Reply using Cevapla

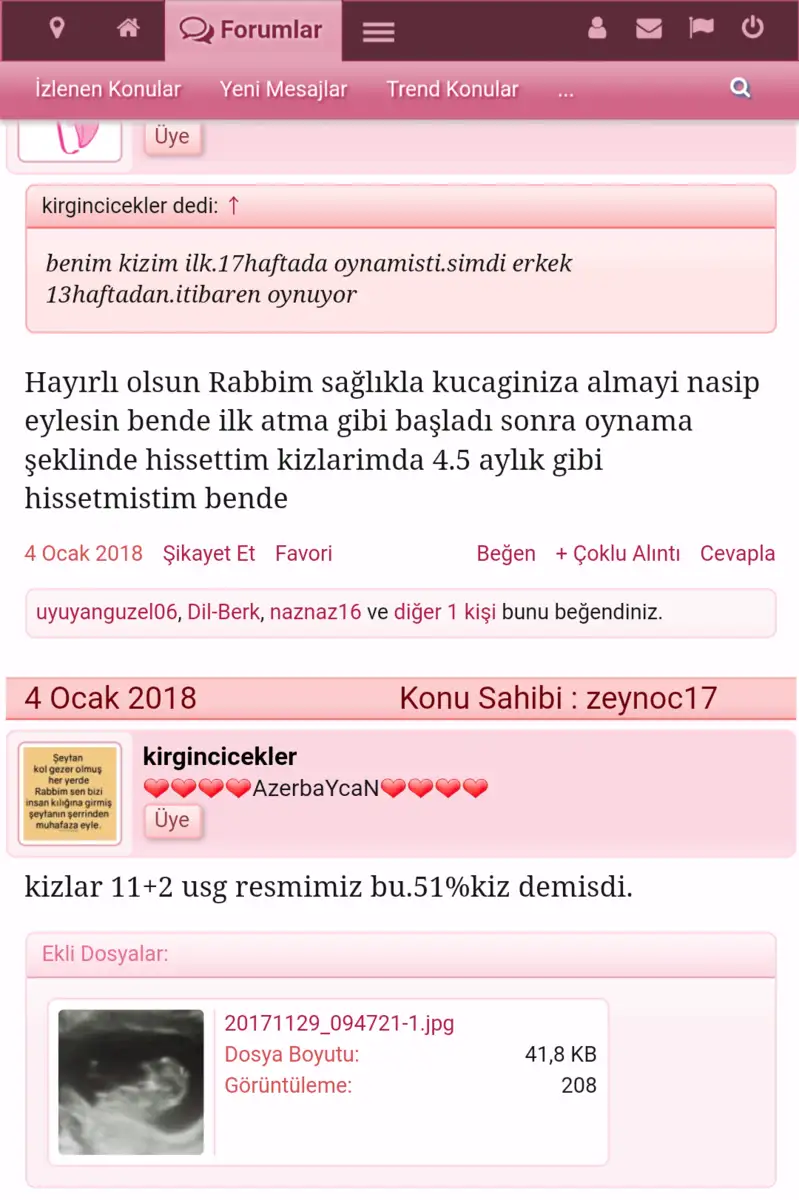737,553
